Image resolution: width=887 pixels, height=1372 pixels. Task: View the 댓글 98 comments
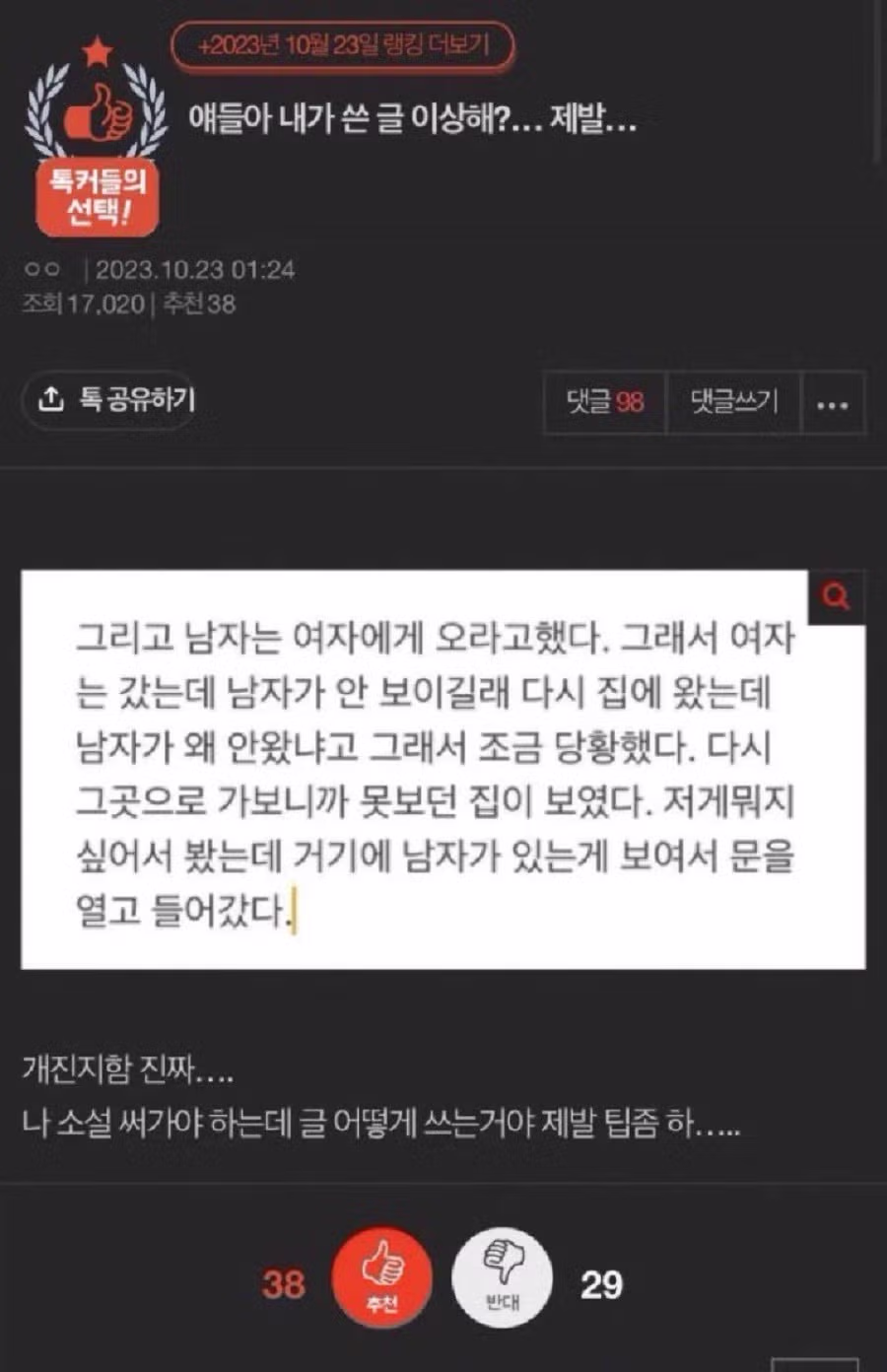(604, 402)
